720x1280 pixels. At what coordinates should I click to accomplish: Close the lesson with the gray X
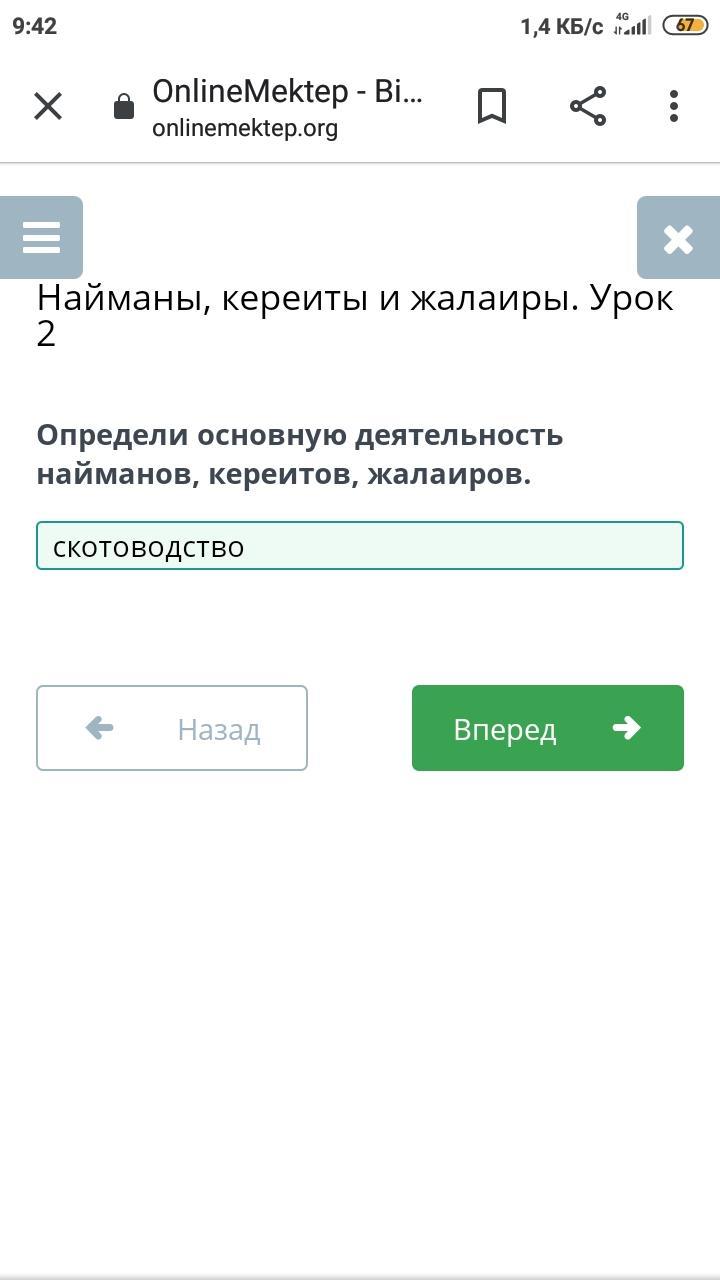tap(678, 238)
